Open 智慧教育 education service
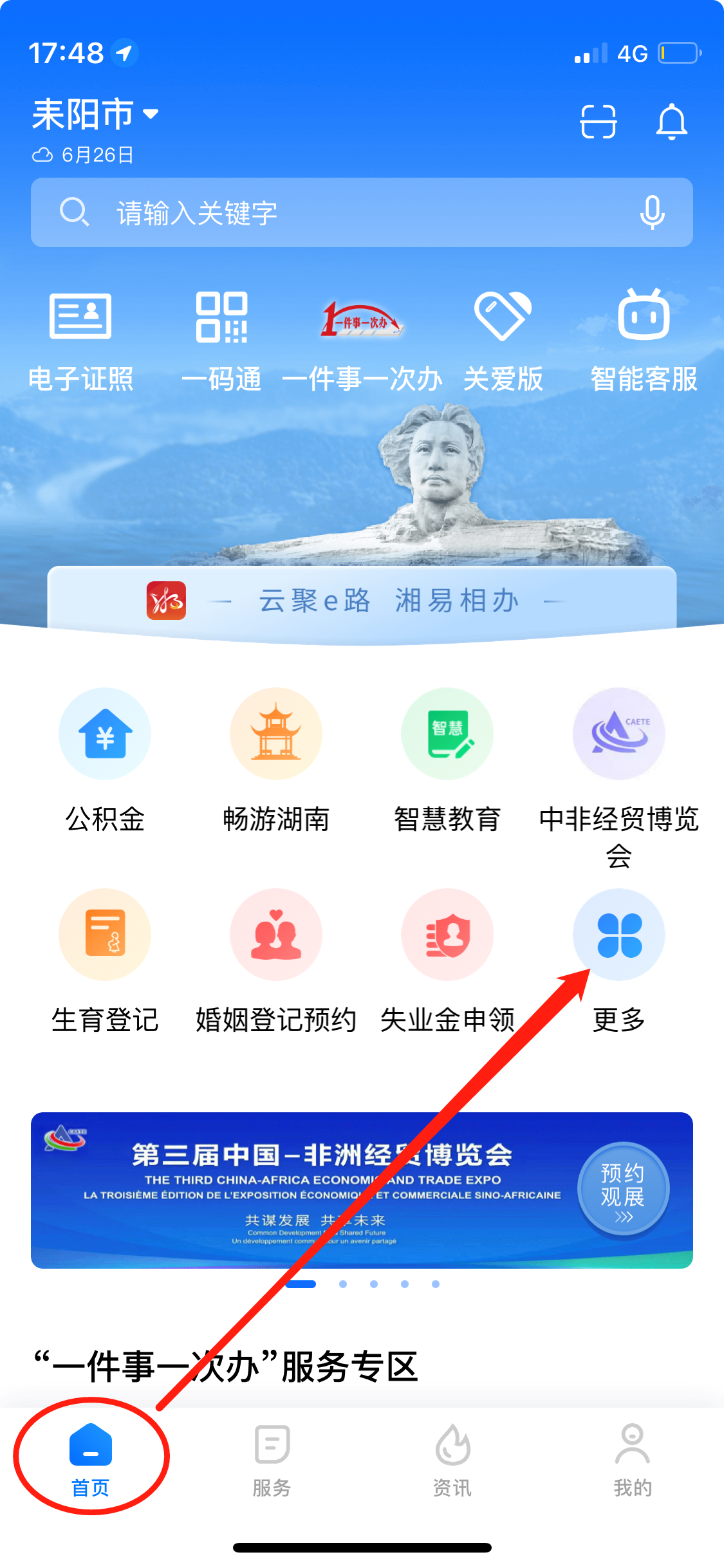This screenshot has height=1568, width=724. pos(447,760)
